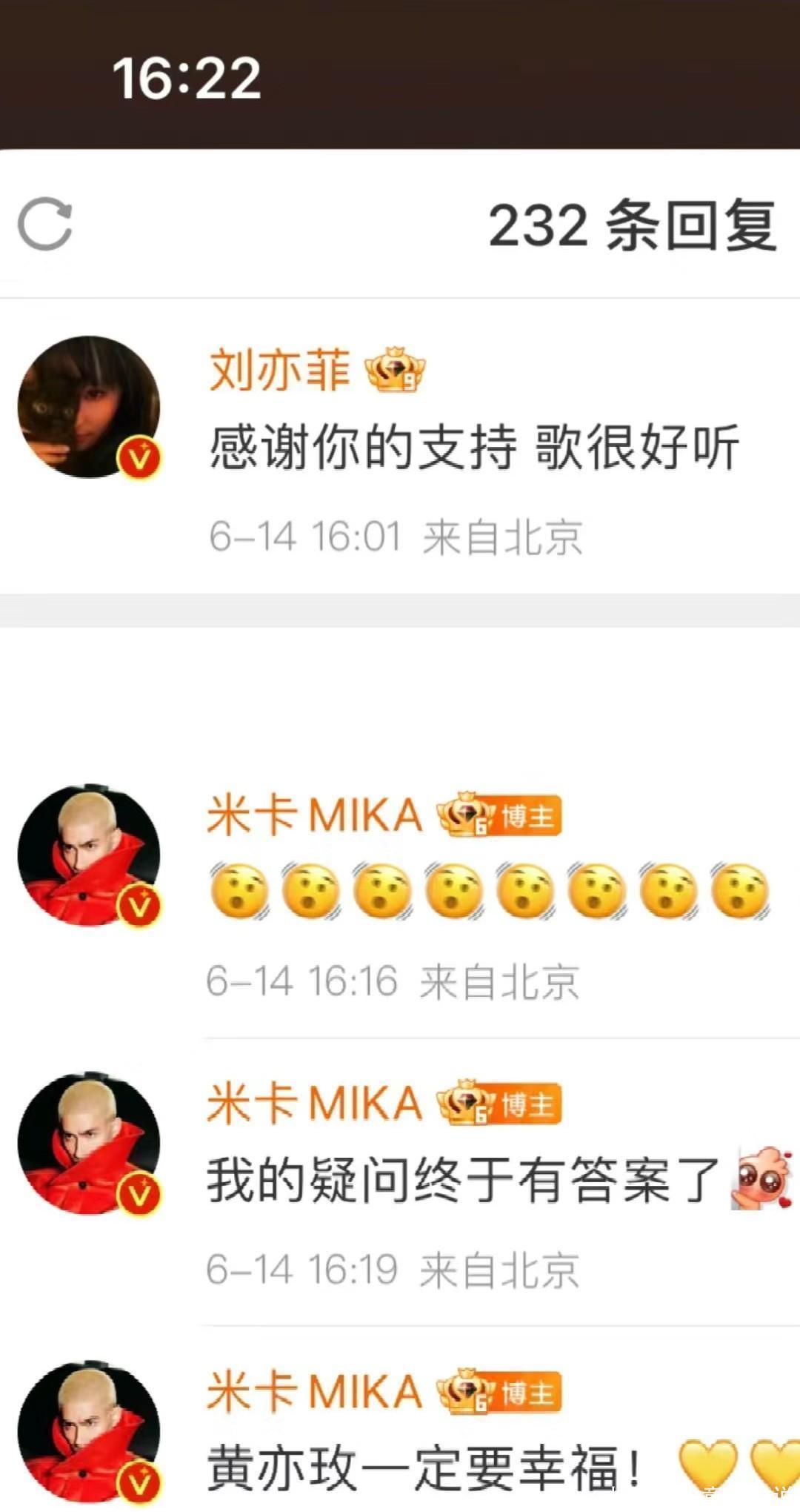The height and width of the screenshot is (1512, 800).
Task: Open MIKA's avatar beside the 16:16 emoji reply
Action: click(x=89, y=856)
